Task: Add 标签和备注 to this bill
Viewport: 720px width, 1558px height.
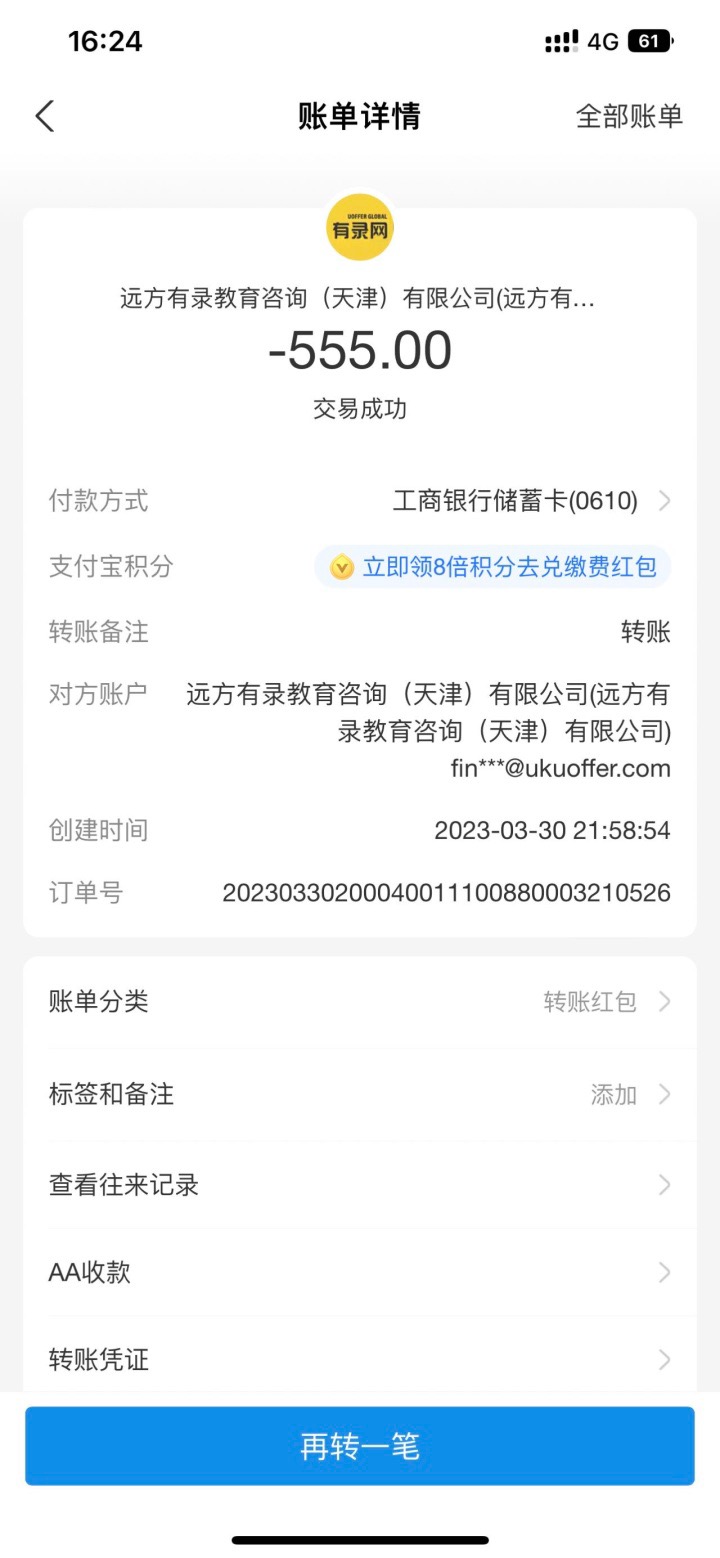Action: point(360,1094)
